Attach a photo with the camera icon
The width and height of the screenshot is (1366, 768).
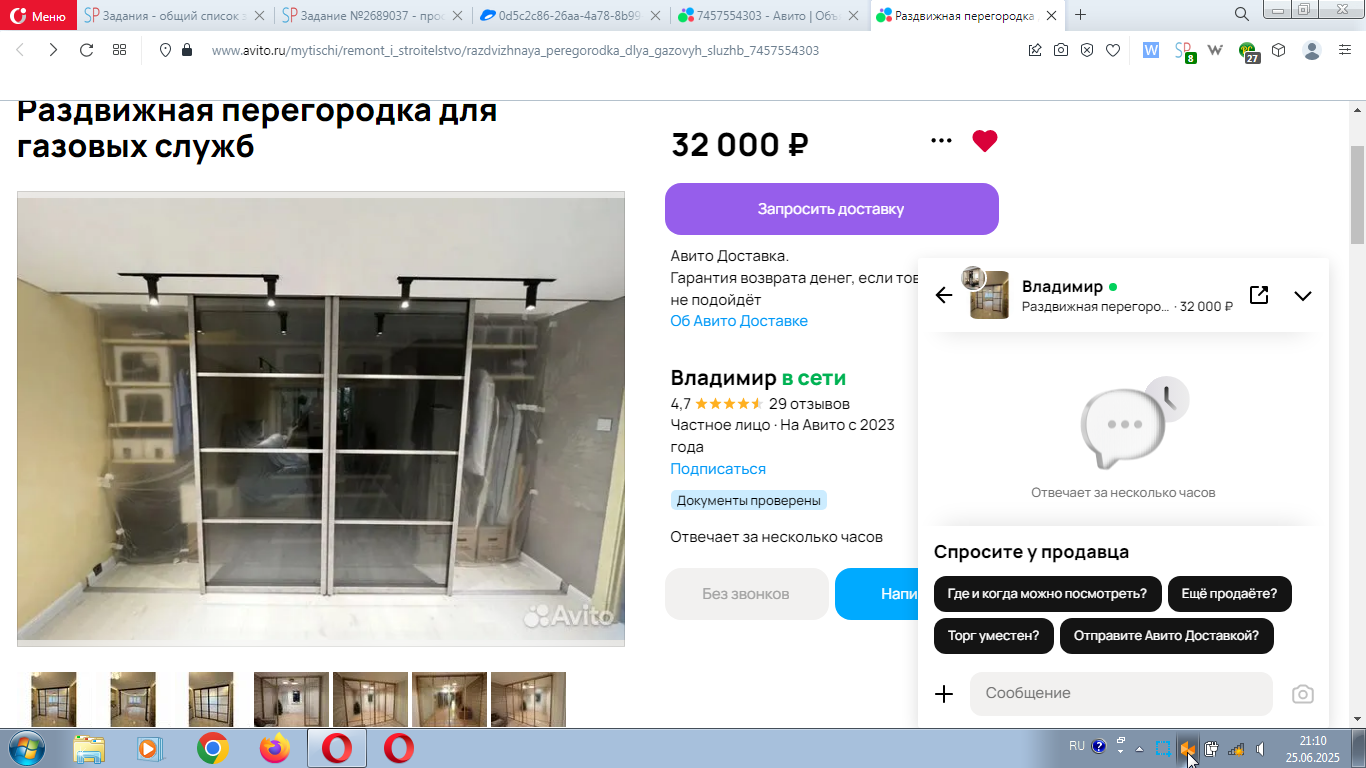pos(1302,694)
